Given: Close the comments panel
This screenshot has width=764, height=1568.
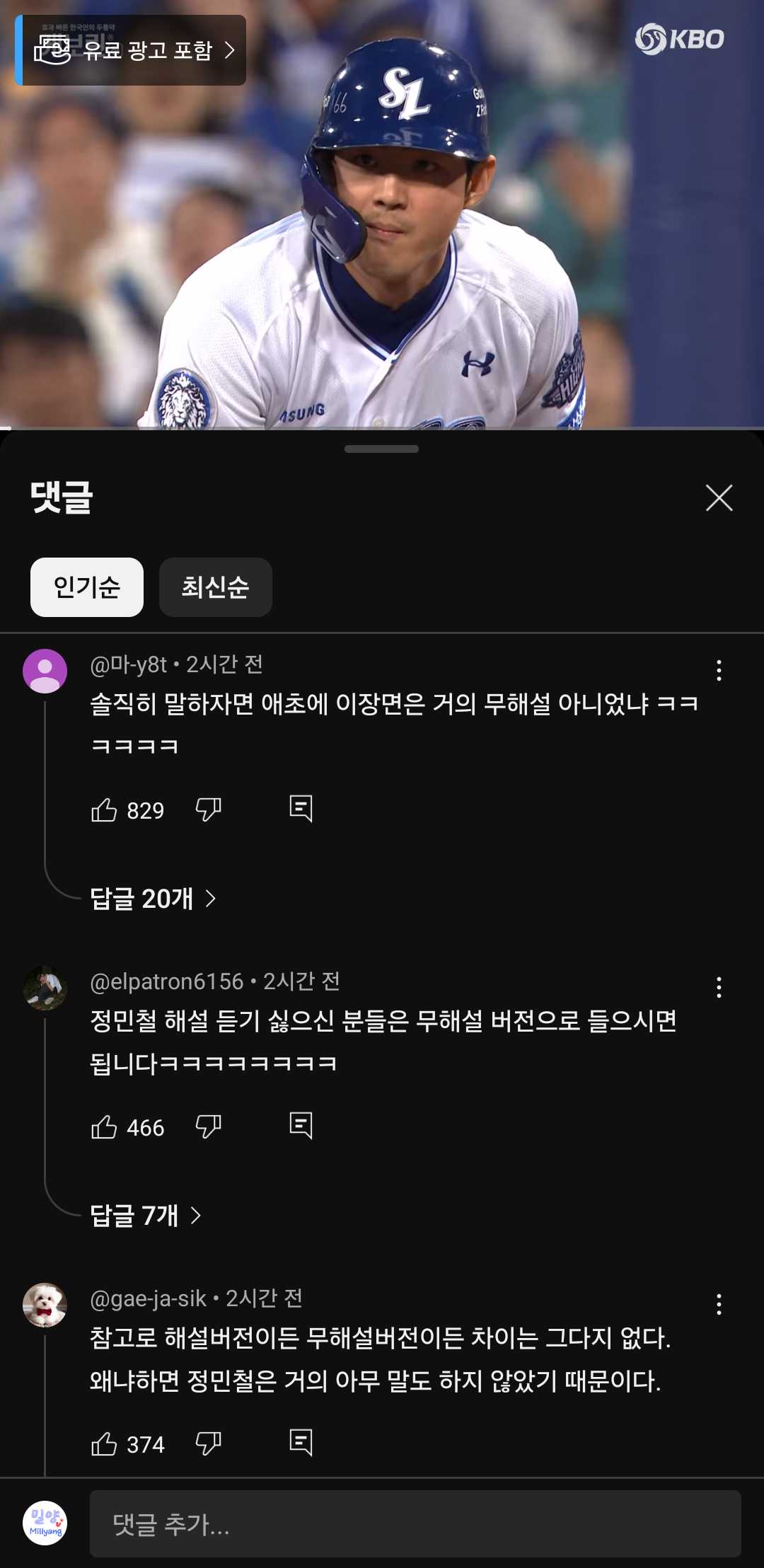Looking at the screenshot, I should [x=719, y=498].
